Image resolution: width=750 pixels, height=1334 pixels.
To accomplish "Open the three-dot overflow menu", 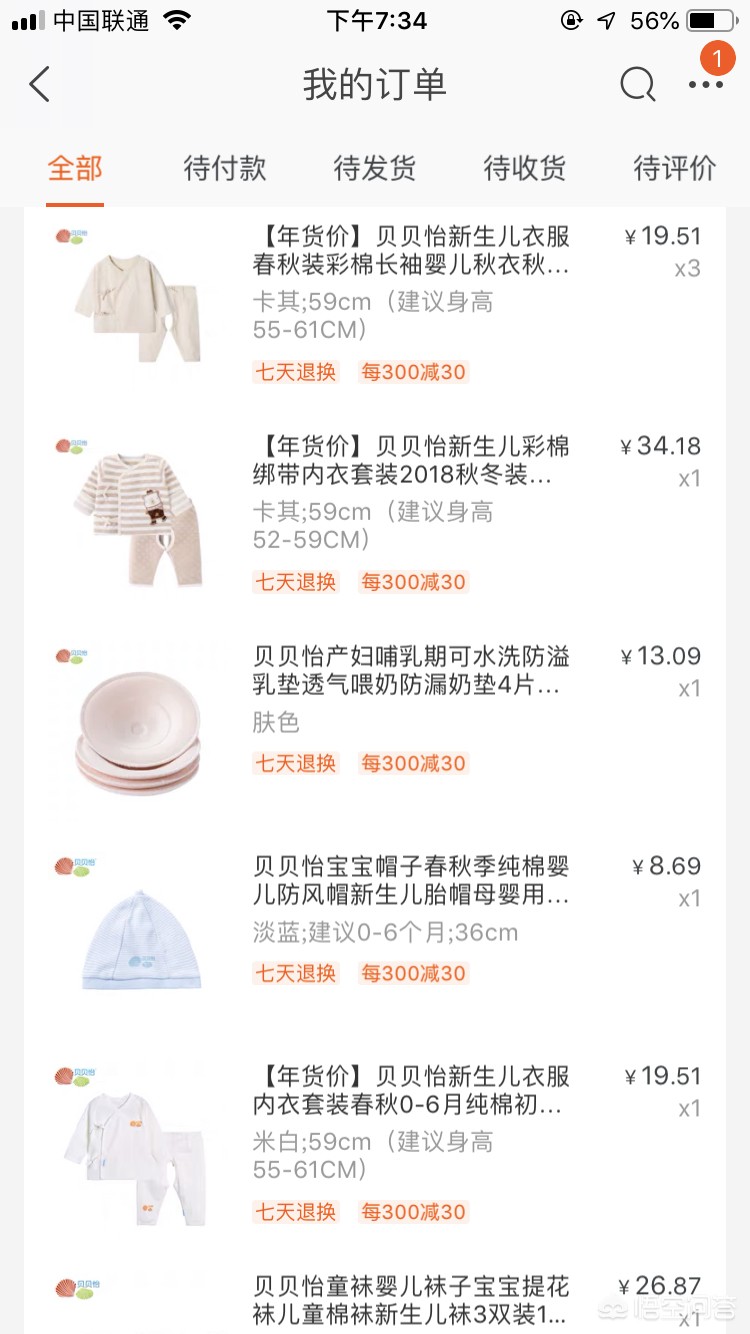I will coord(705,85).
